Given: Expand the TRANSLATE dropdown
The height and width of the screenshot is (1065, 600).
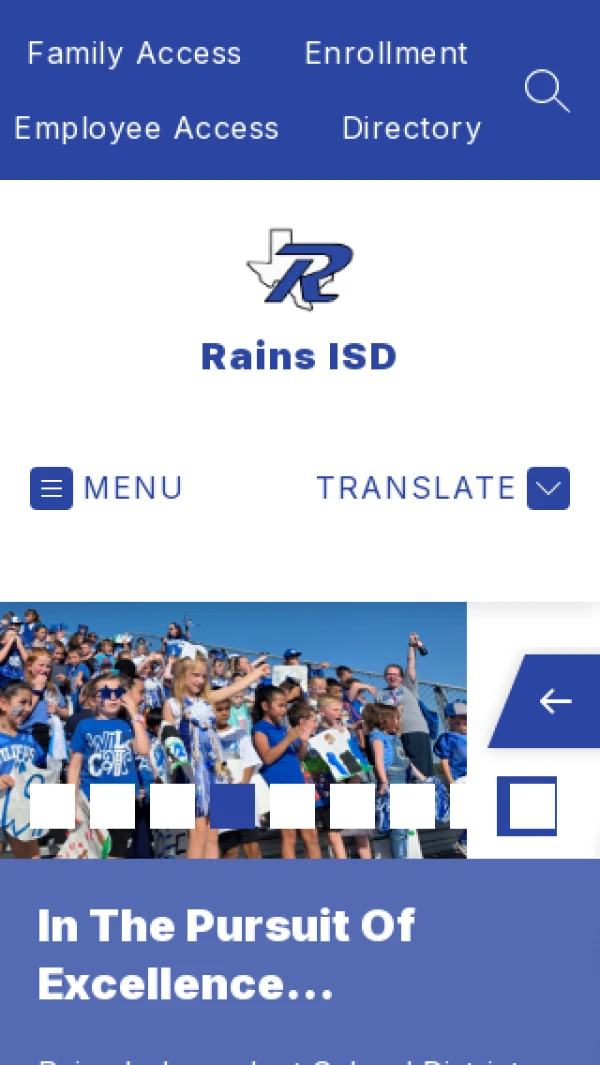Looking at the screenshot, I should click(548, 488).
